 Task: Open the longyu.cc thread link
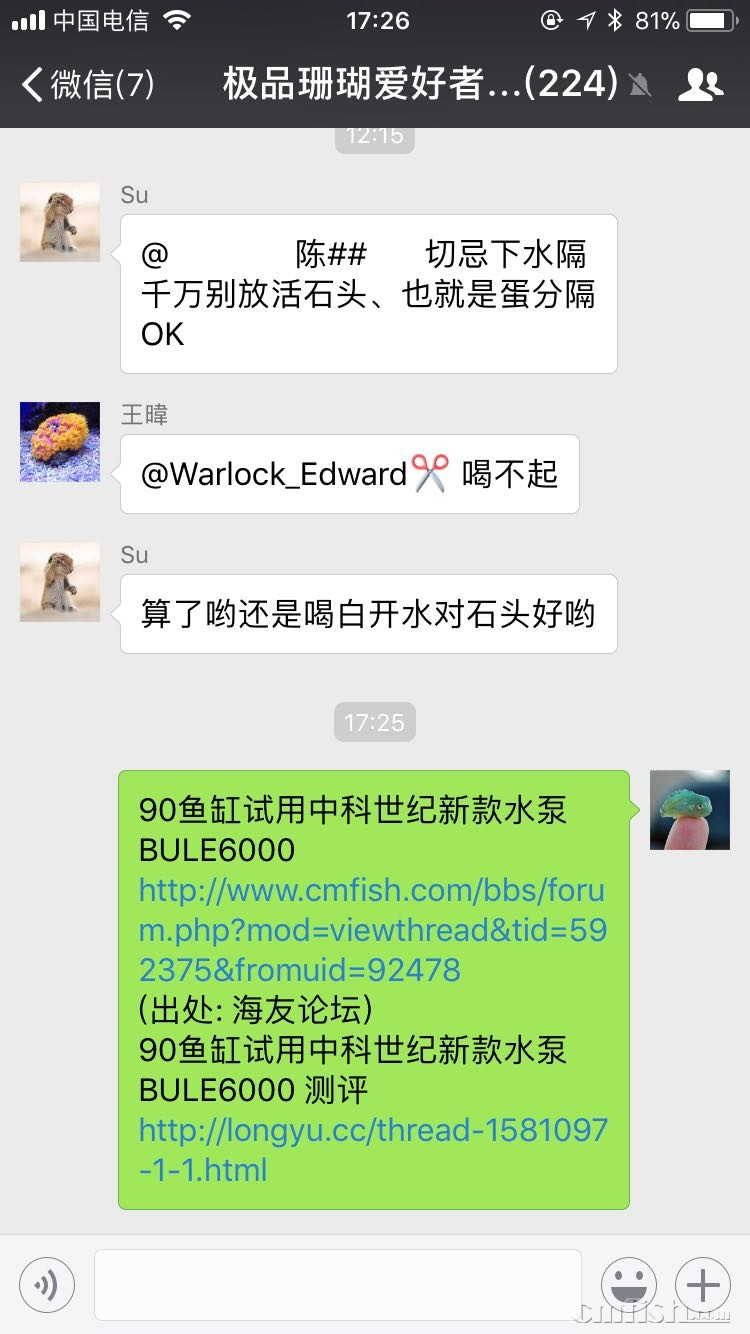[x=372, y=1149]
